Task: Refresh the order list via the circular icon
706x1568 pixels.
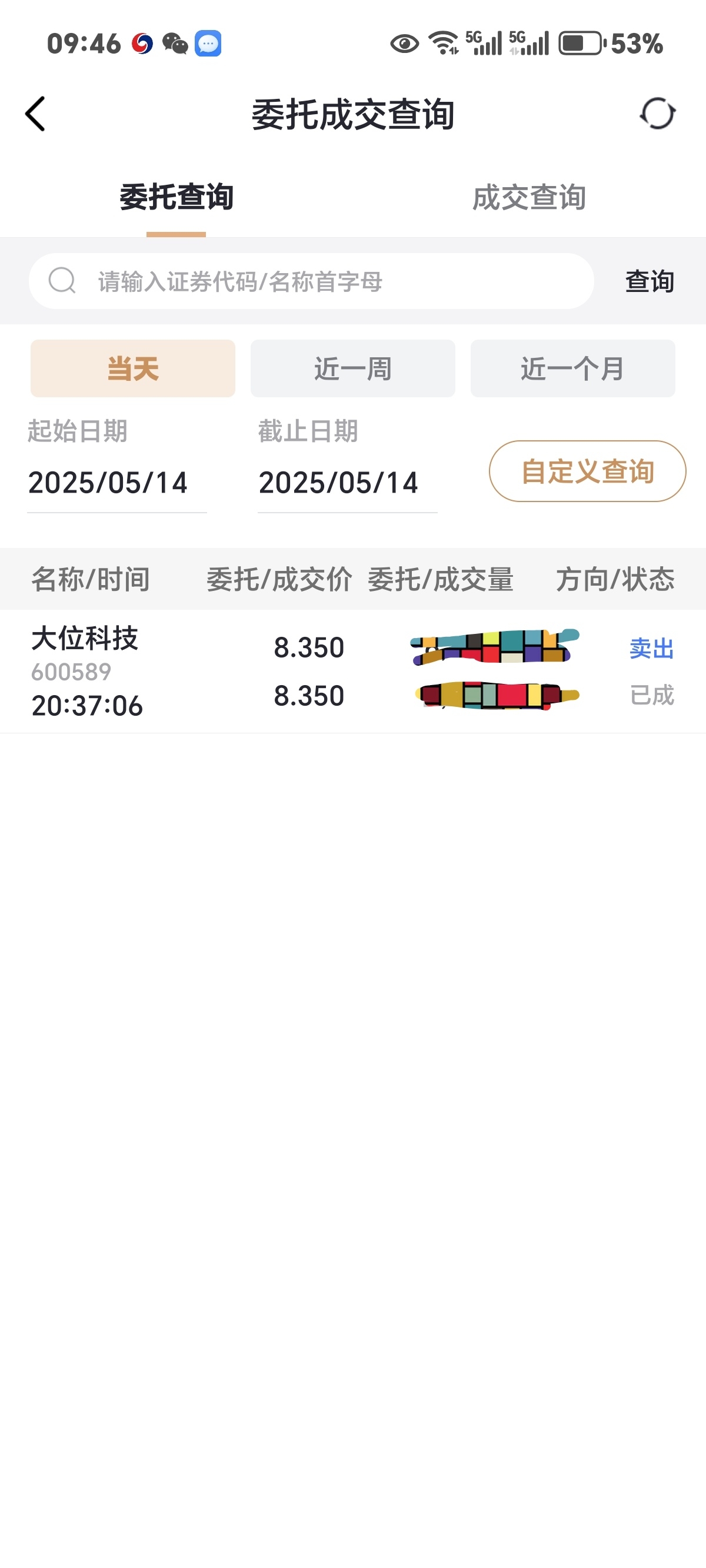Action: pyautogui.click(x=657, y=114)
